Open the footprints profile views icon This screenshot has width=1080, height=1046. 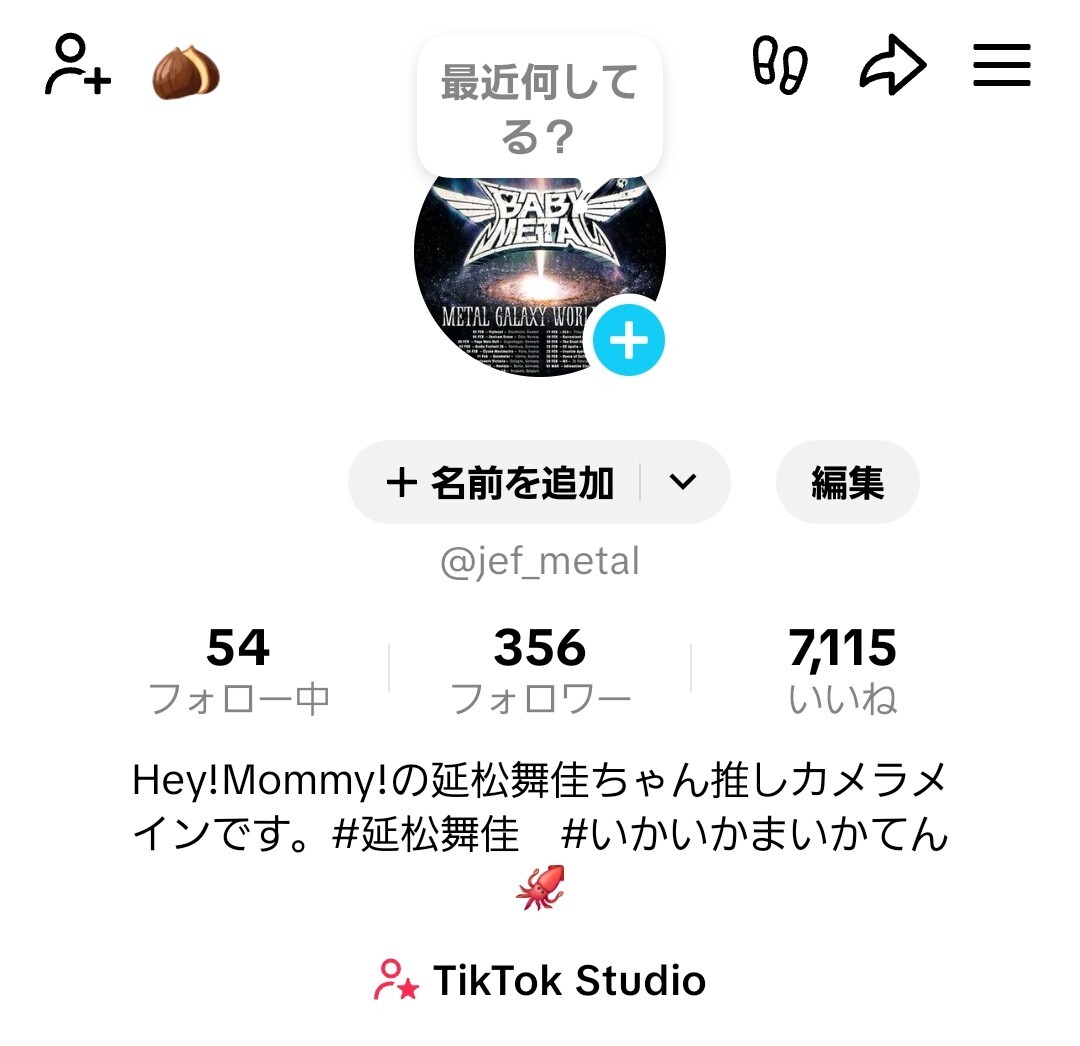pyautogui.click(x=779, y=66)
